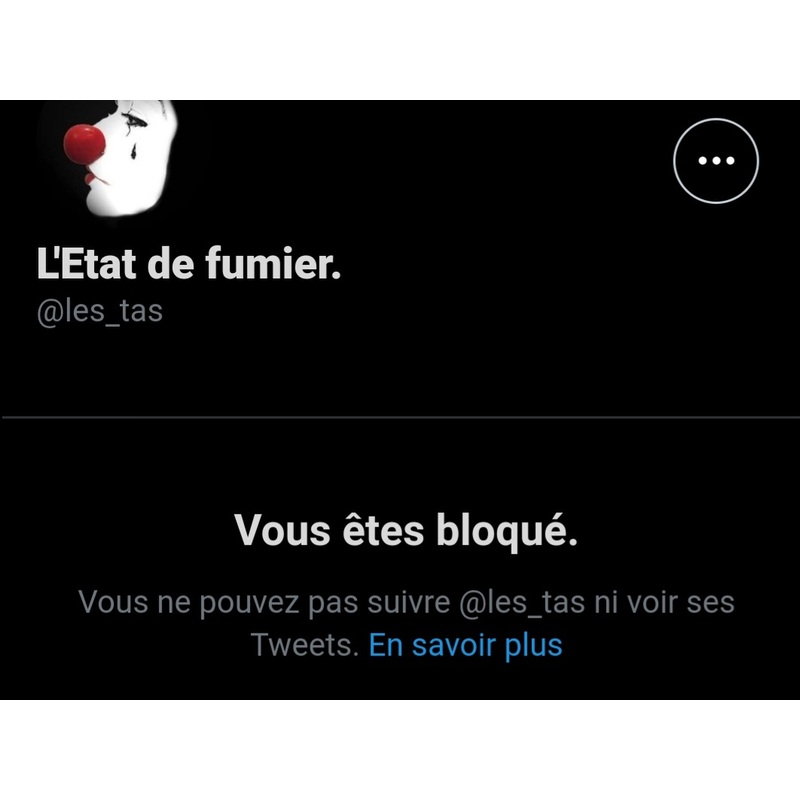The image size is (800, 800).
Task: View the clown profile picture
Action: pos(112,156)
